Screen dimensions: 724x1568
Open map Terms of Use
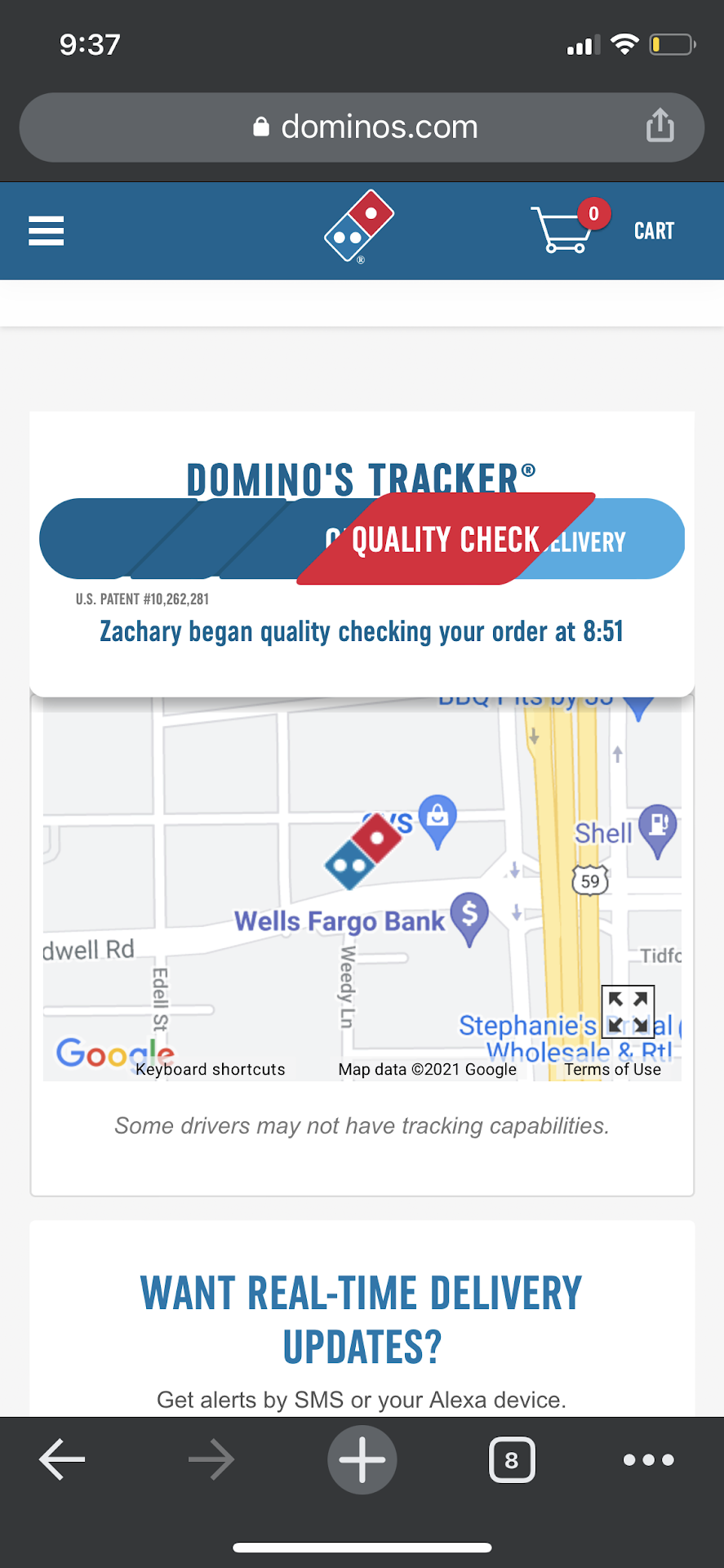point(612,1069)
